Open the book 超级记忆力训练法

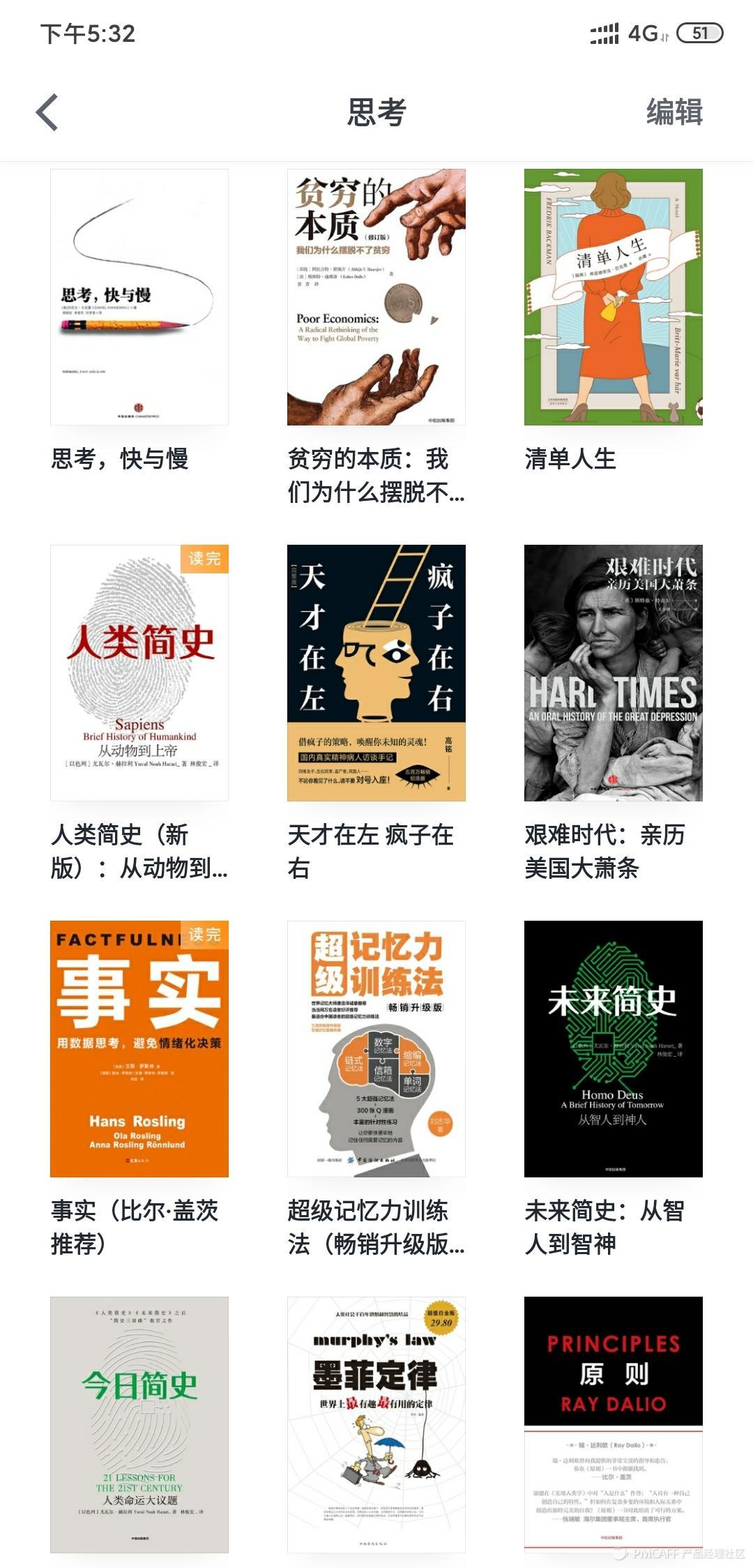click(376, 1049)
